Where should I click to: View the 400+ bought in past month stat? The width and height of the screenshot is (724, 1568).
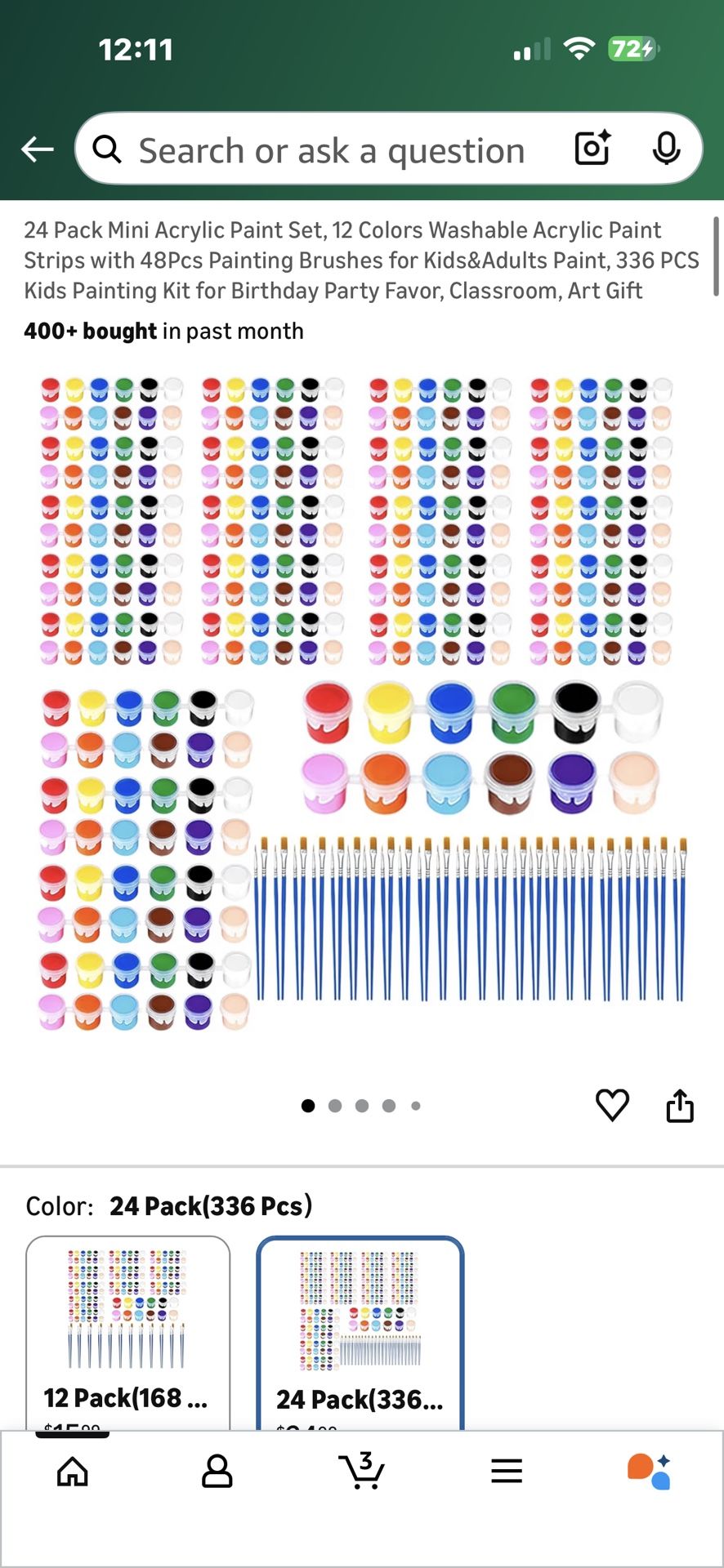[162, 331]
